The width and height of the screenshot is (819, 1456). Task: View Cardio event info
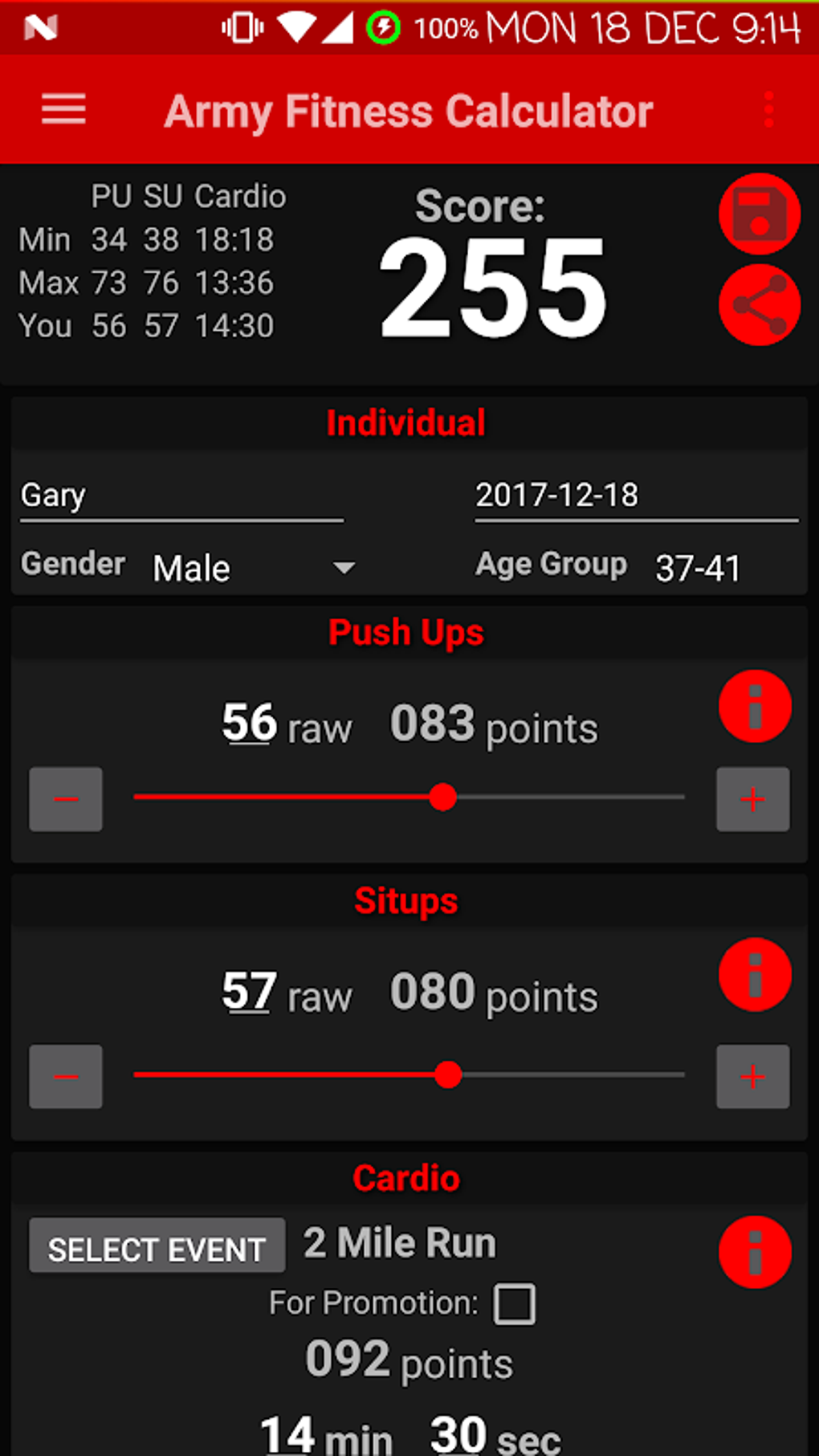755,1252
